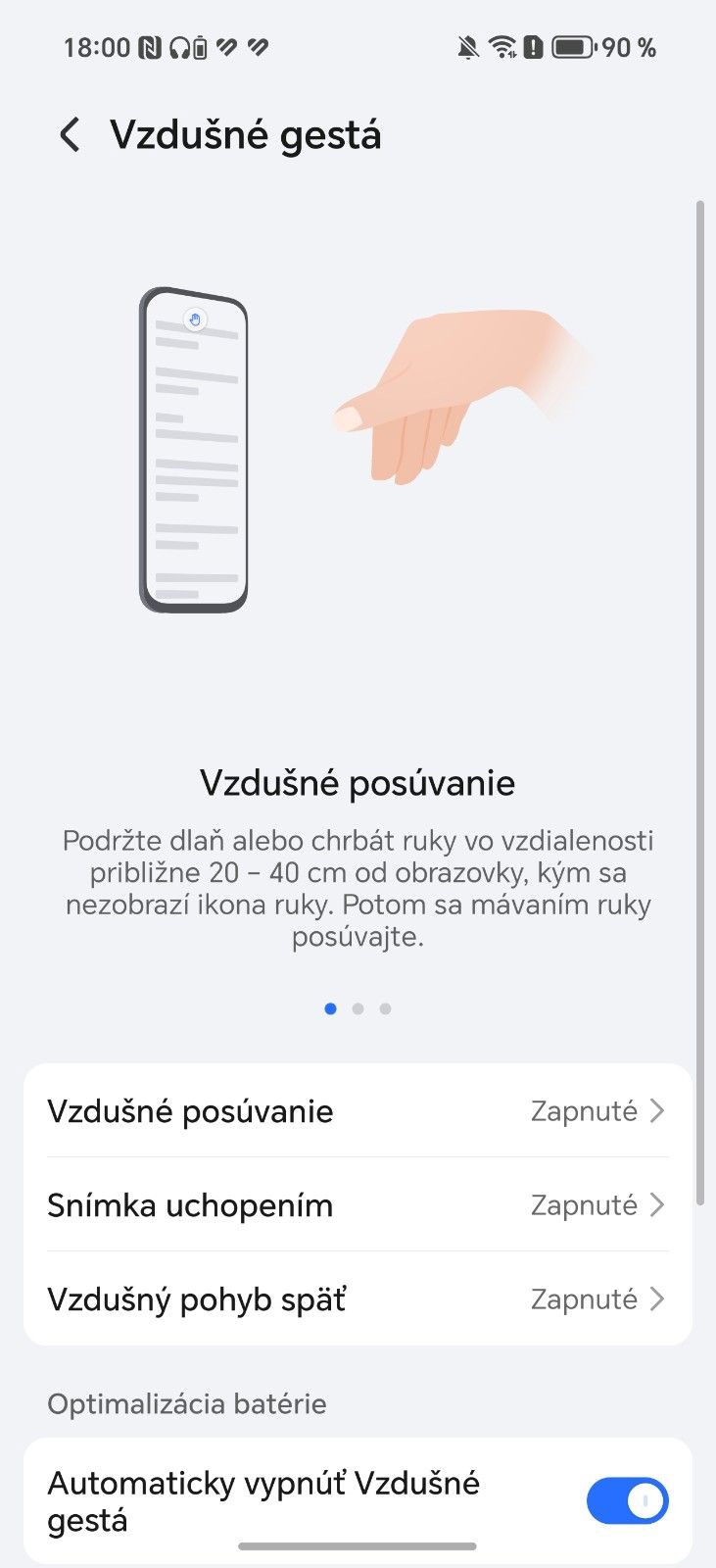Screen dimensions: 716x1568
Task: Open Snímka uchopením settings
Action: pyautogui.click(x=358, y=1205)
